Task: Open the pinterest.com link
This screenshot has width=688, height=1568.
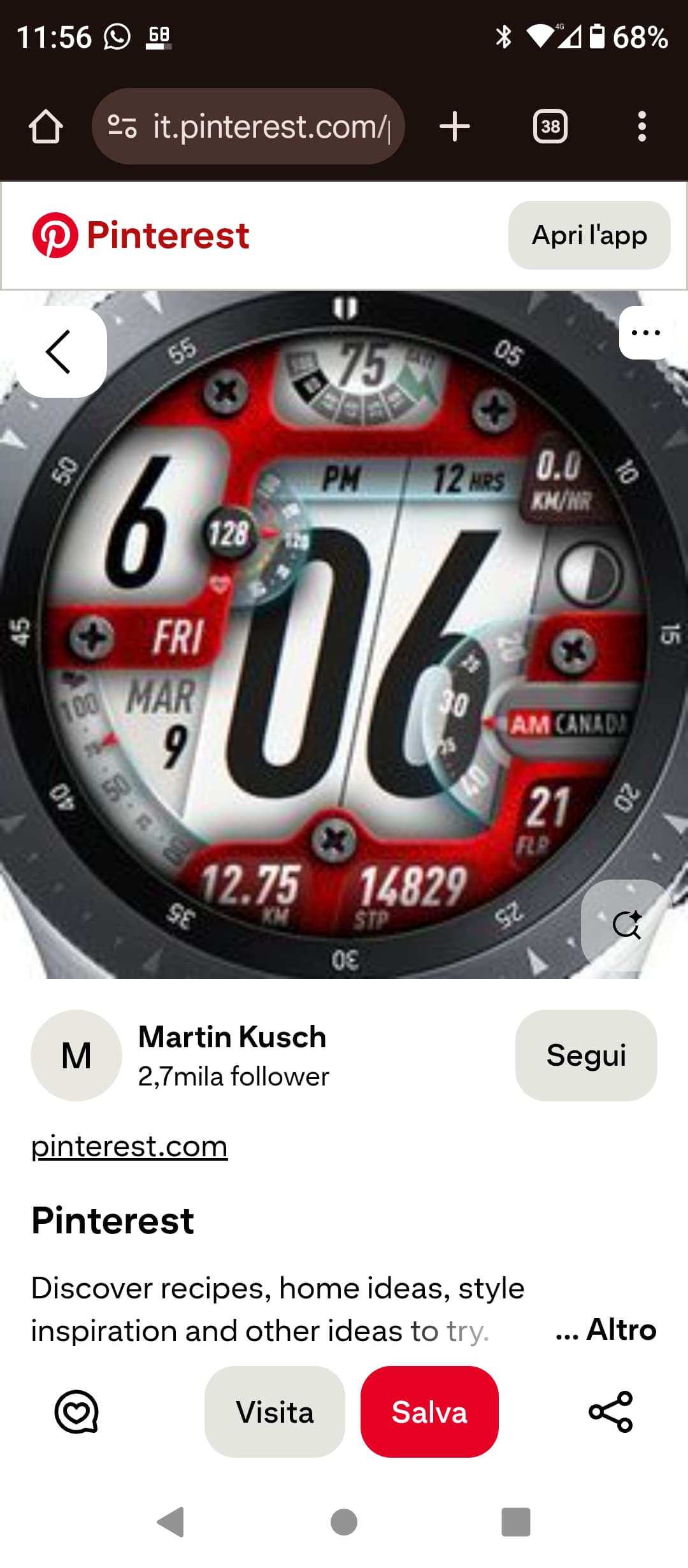Action: click(x=129, y=1146)
